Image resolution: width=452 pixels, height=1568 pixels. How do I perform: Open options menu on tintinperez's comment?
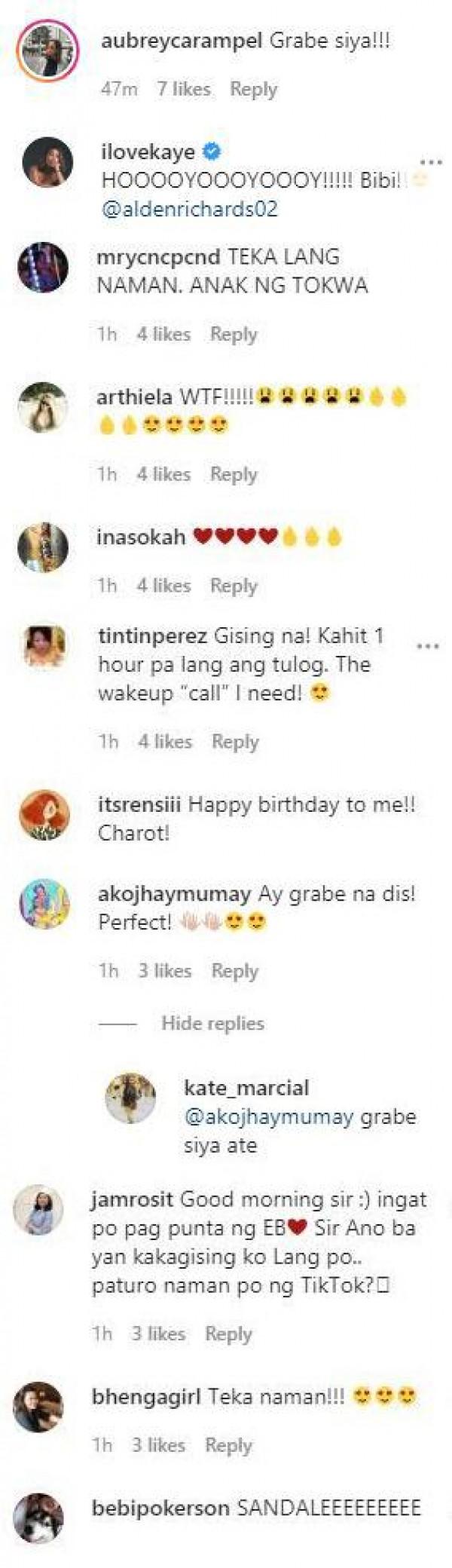click(427, 646)
